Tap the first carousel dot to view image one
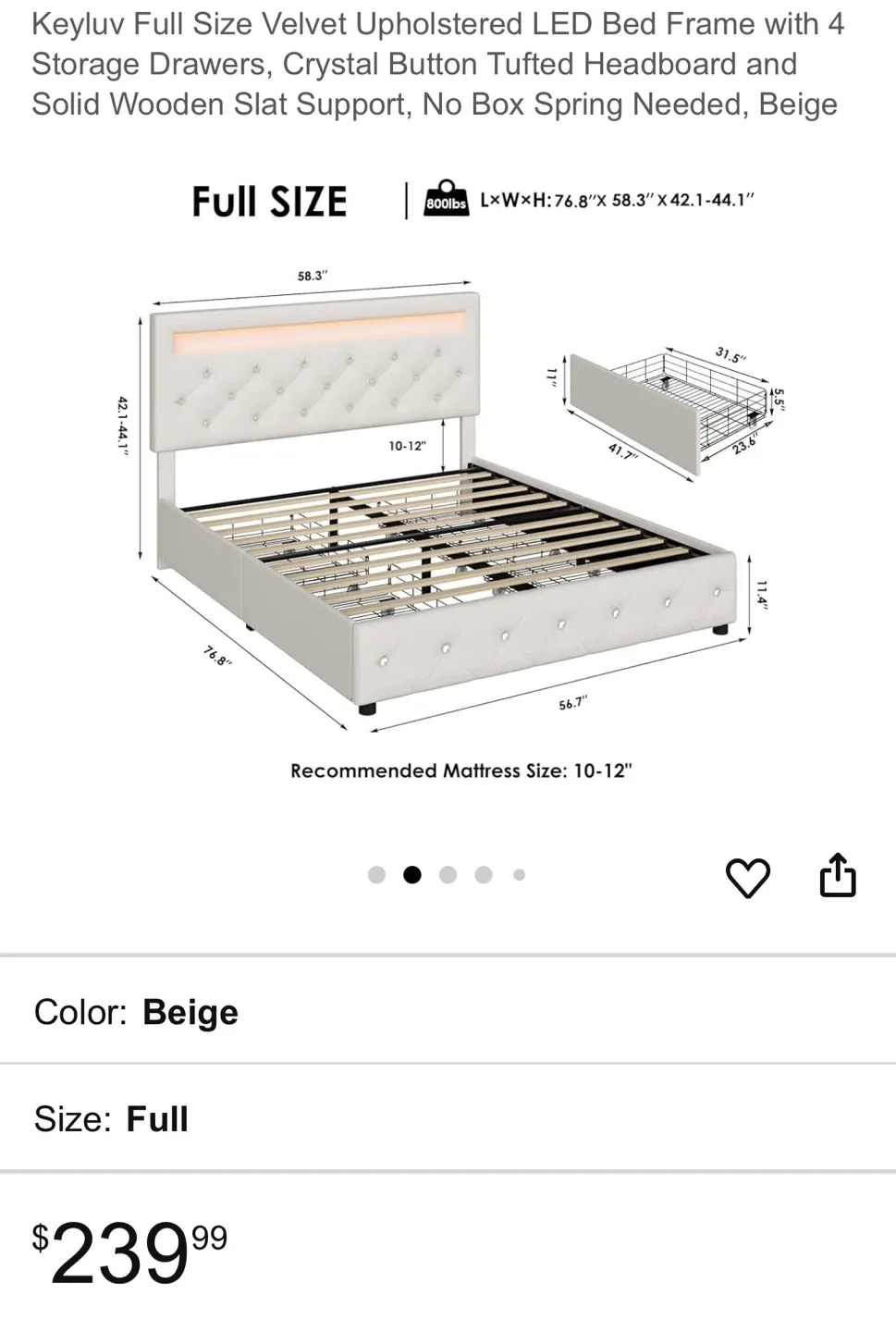The width and height of the screenshot is (896, 1332). coord(376,874)
